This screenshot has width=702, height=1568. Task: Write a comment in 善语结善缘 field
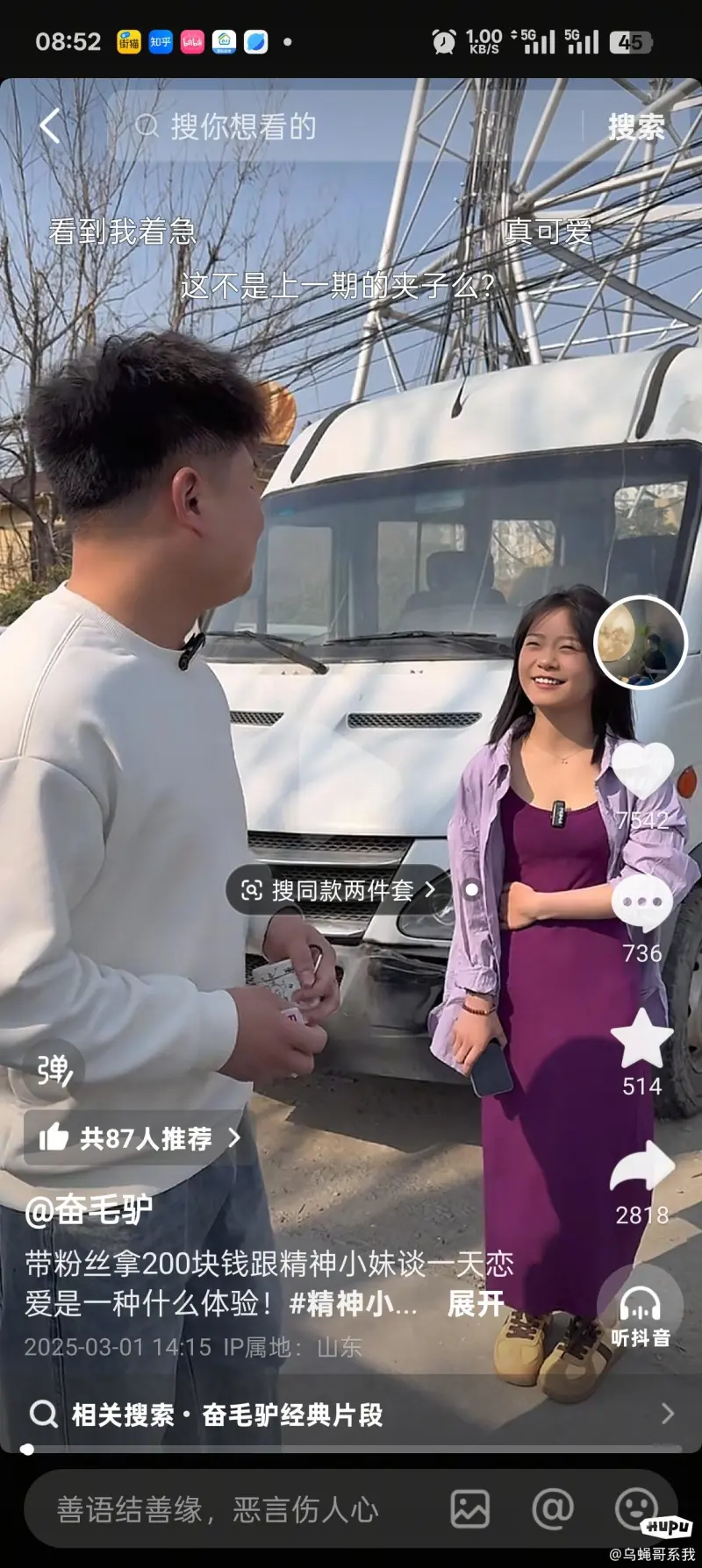tap(219, 1509)
